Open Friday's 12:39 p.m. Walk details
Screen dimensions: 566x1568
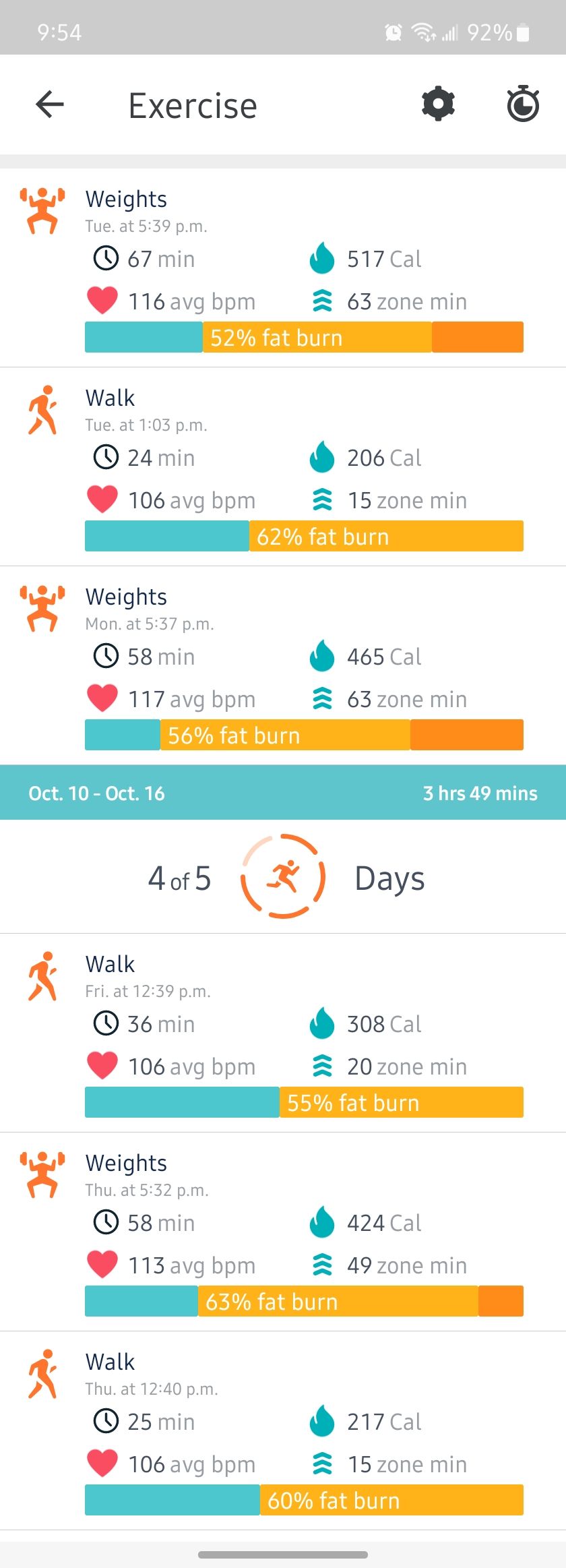(283, 1031)
